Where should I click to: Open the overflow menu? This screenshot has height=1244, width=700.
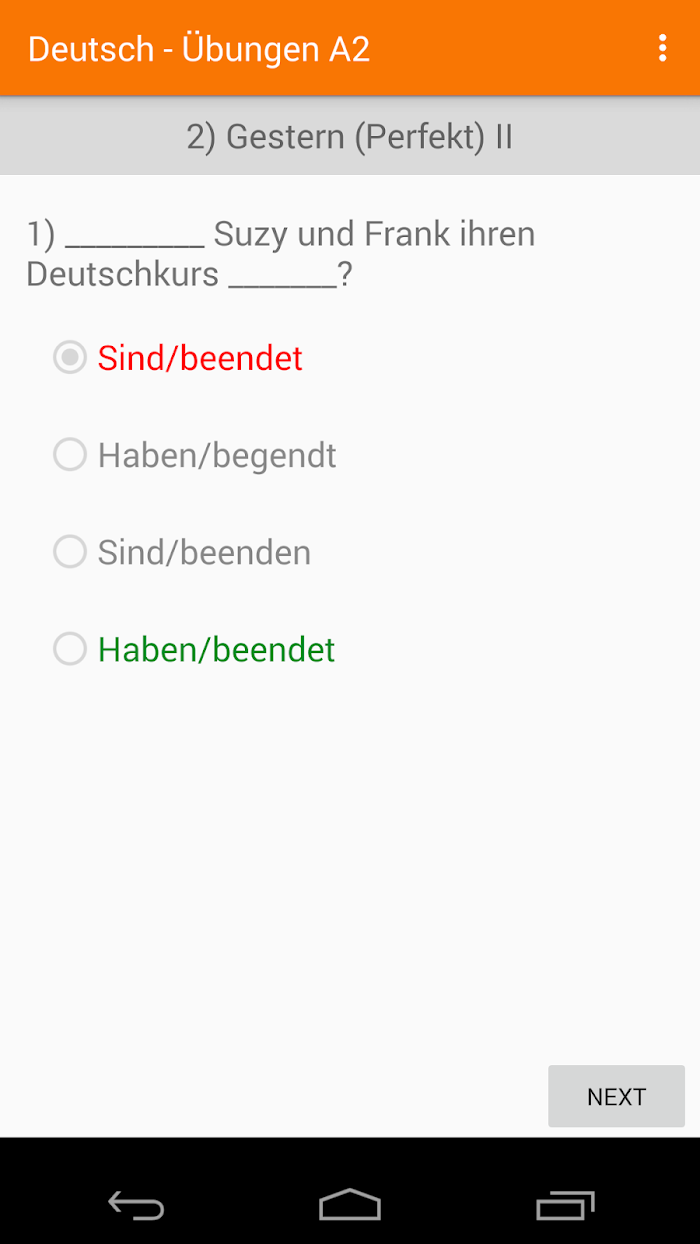(662, 48)
